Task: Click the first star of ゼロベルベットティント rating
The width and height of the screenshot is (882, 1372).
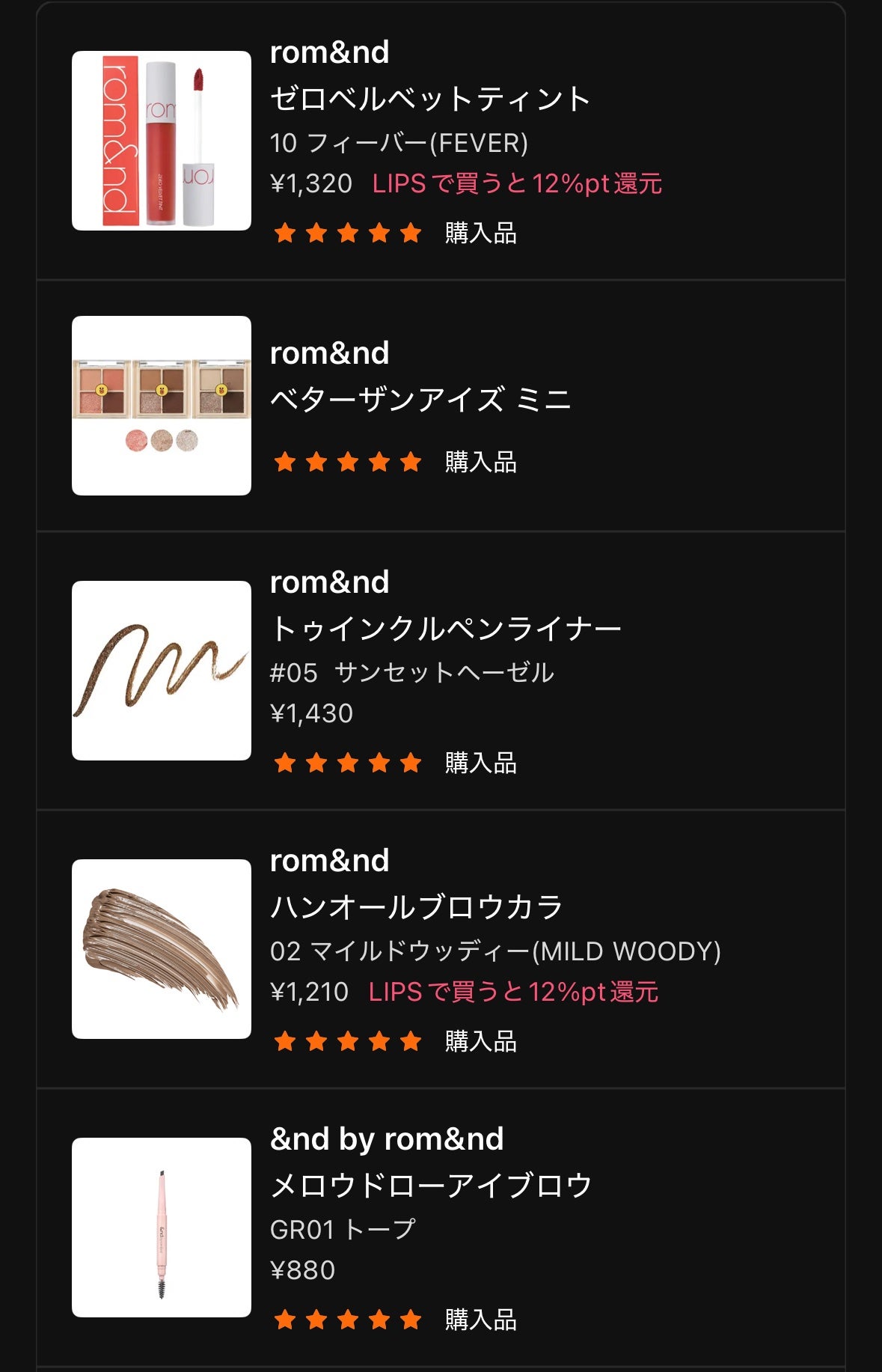Action: click(285, 234)
